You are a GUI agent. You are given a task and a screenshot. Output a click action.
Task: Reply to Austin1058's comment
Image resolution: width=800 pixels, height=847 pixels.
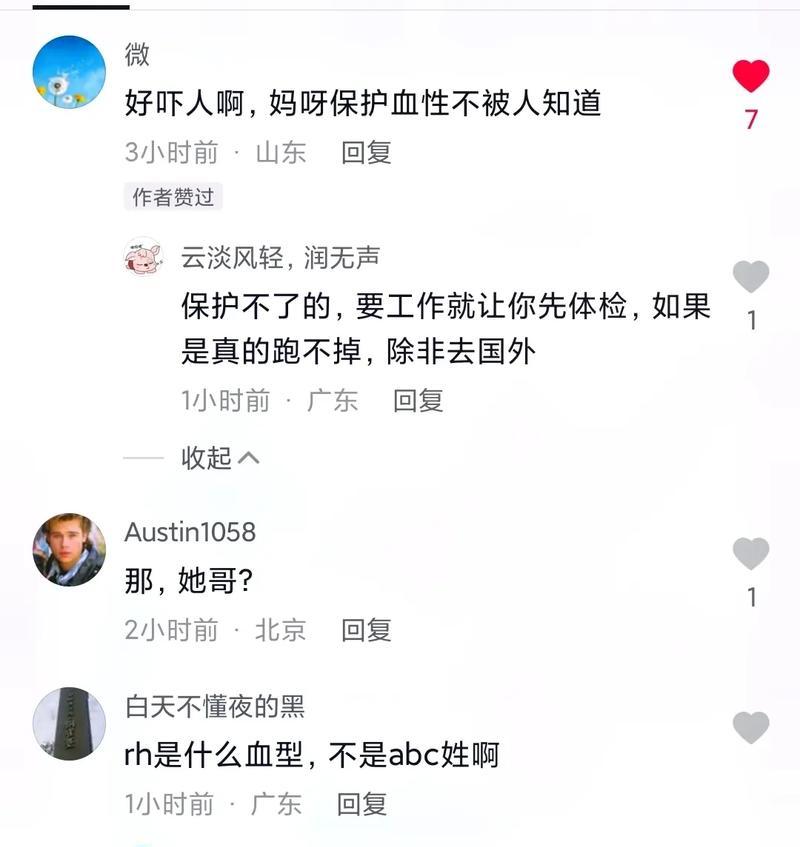click(x=366, y=630)
